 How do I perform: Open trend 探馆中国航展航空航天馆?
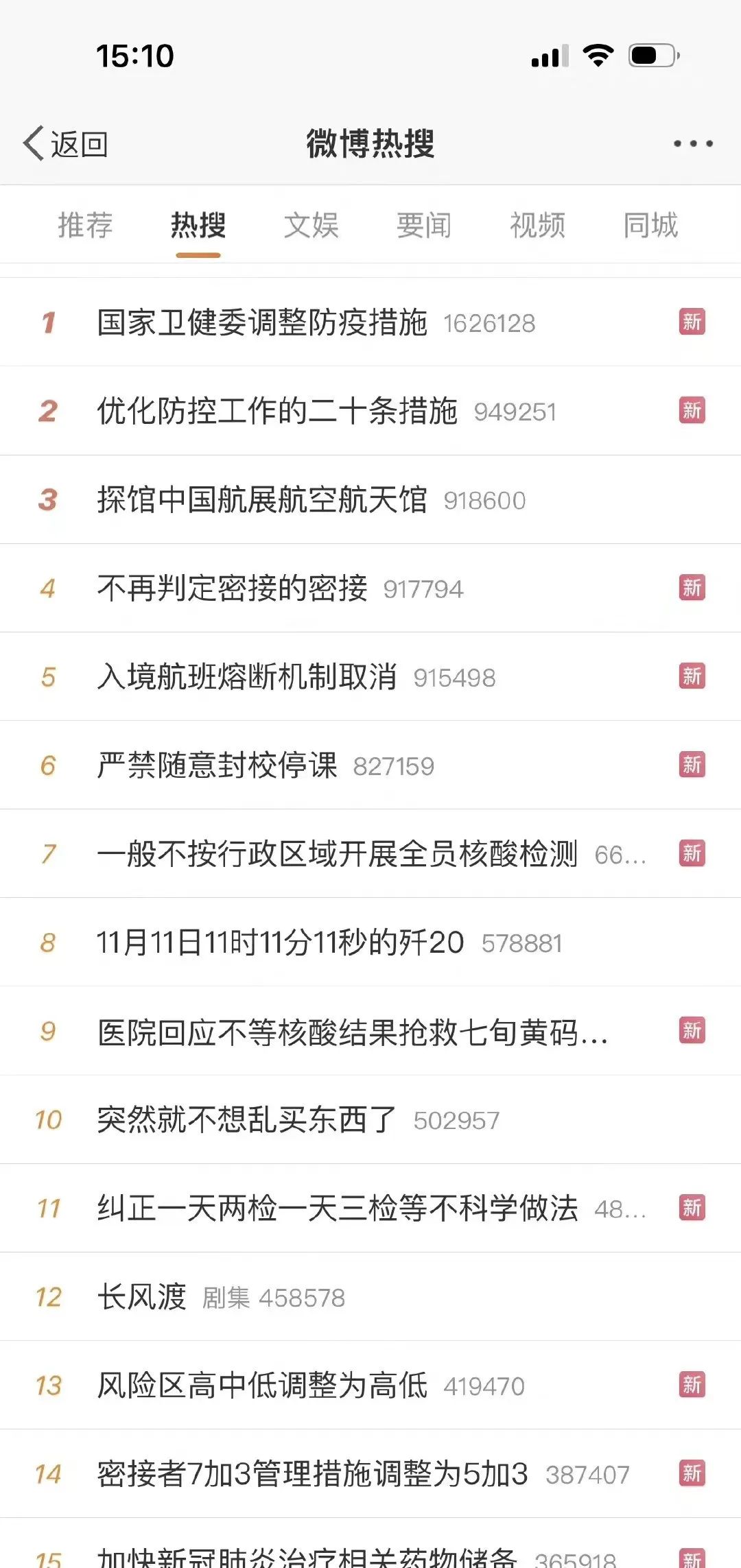[x=370, y=499]
